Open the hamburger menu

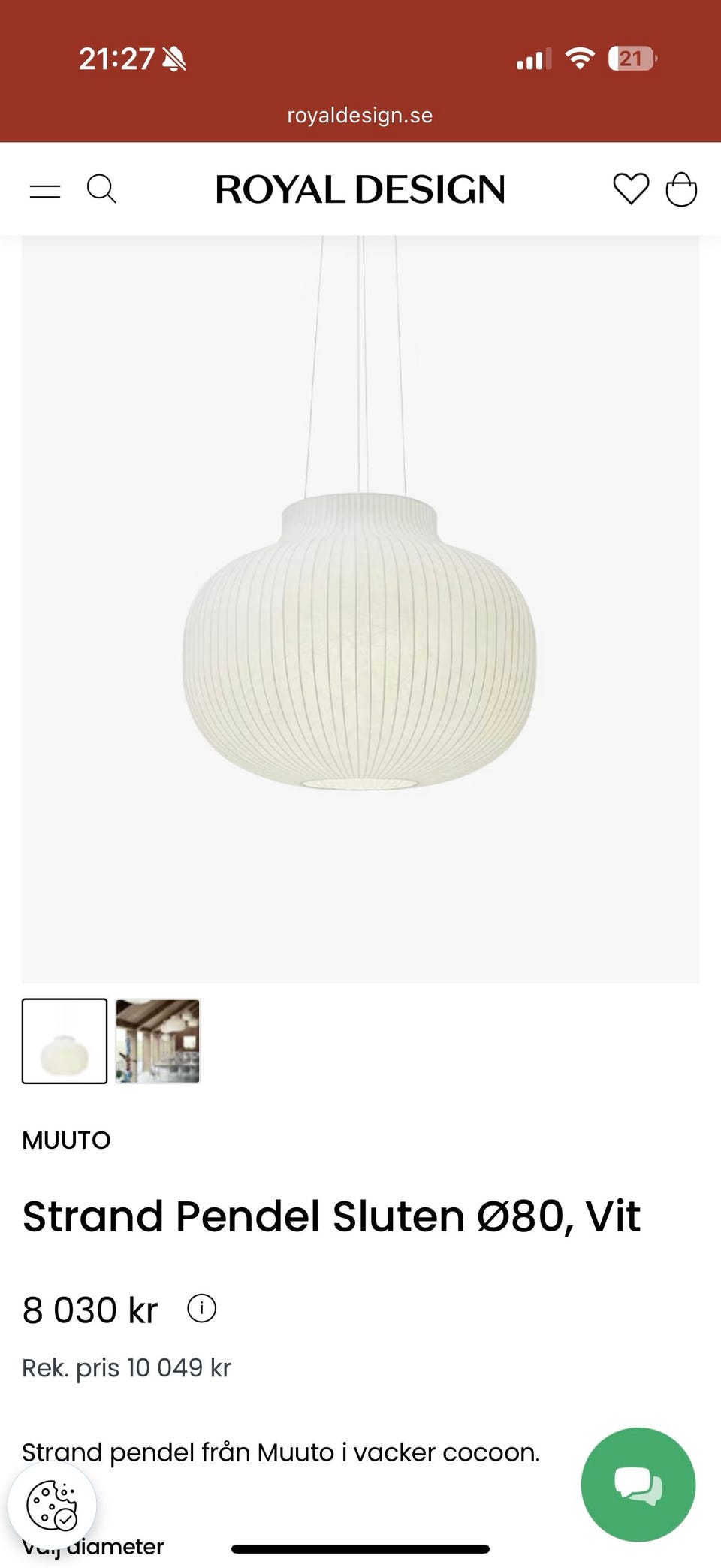pyautogui.click(x=45, y=190)
